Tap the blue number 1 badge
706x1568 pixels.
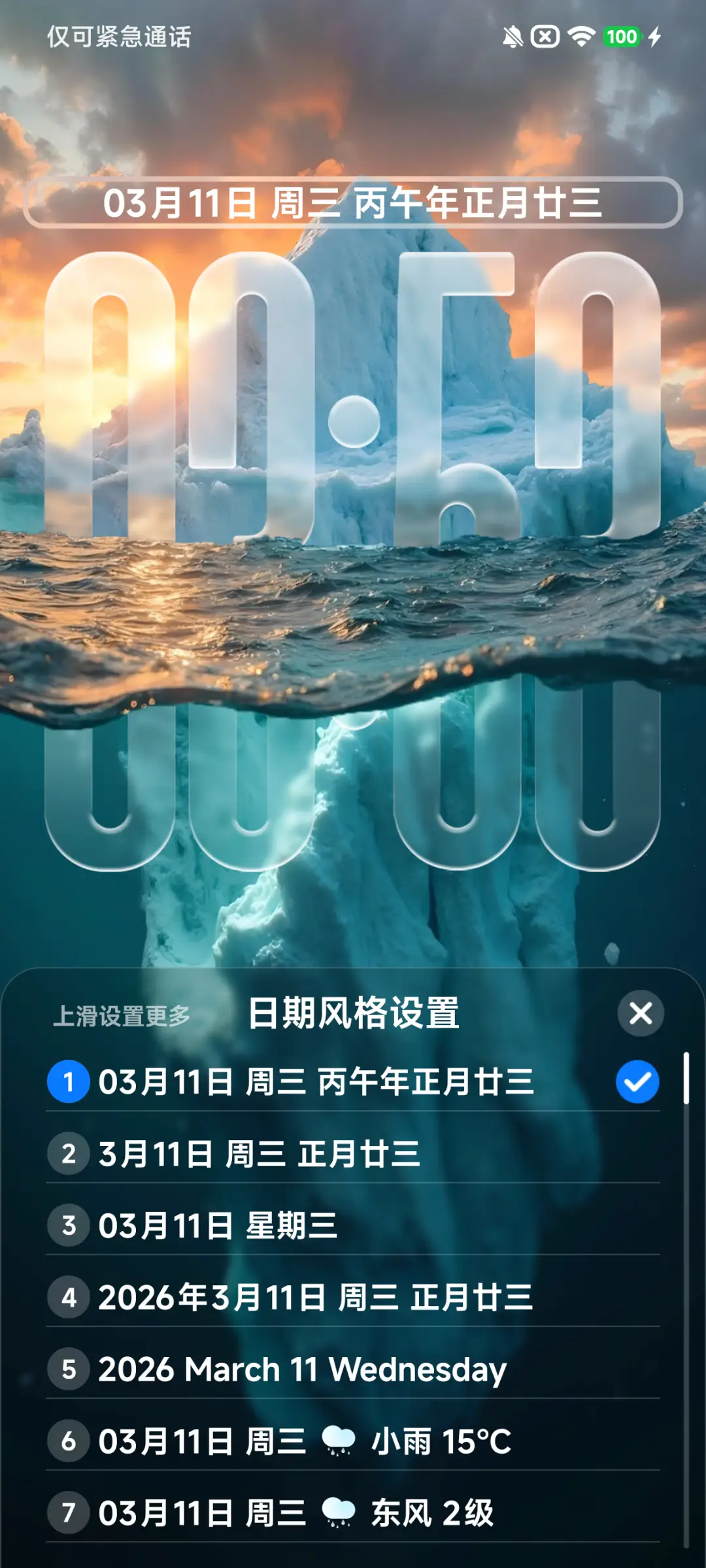pos(68,1079)
